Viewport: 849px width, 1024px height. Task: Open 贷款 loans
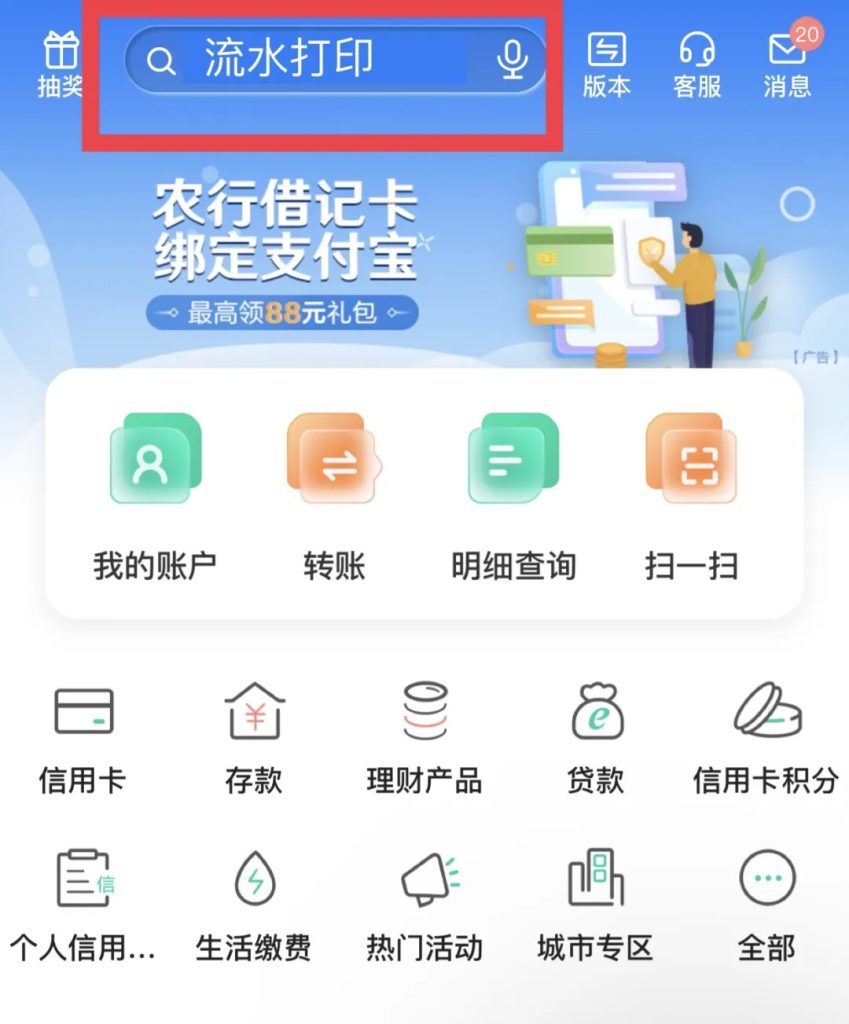(596, 736)
